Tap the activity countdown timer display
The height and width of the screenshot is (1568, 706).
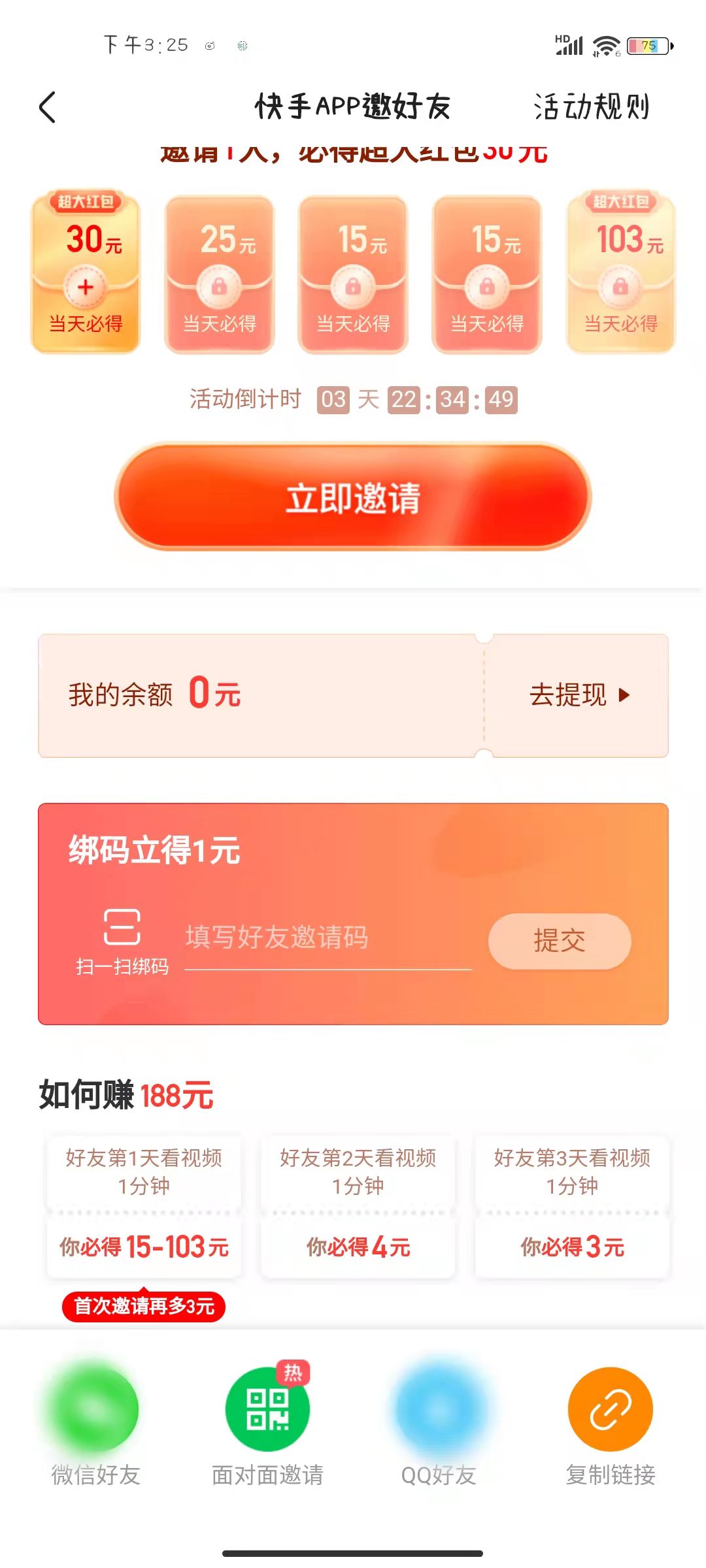point(353,399)
